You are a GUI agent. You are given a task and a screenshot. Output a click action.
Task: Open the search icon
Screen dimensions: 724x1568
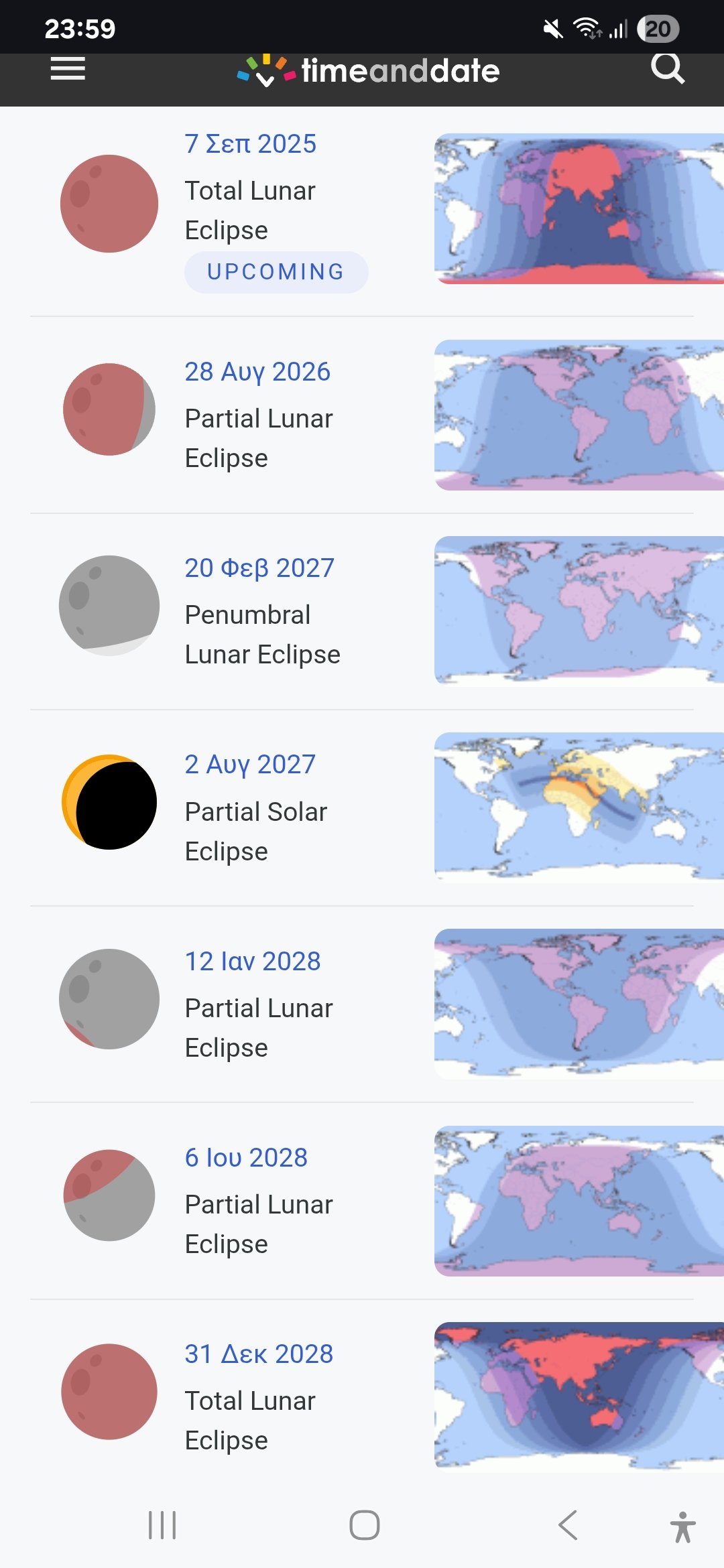point(668,68)
